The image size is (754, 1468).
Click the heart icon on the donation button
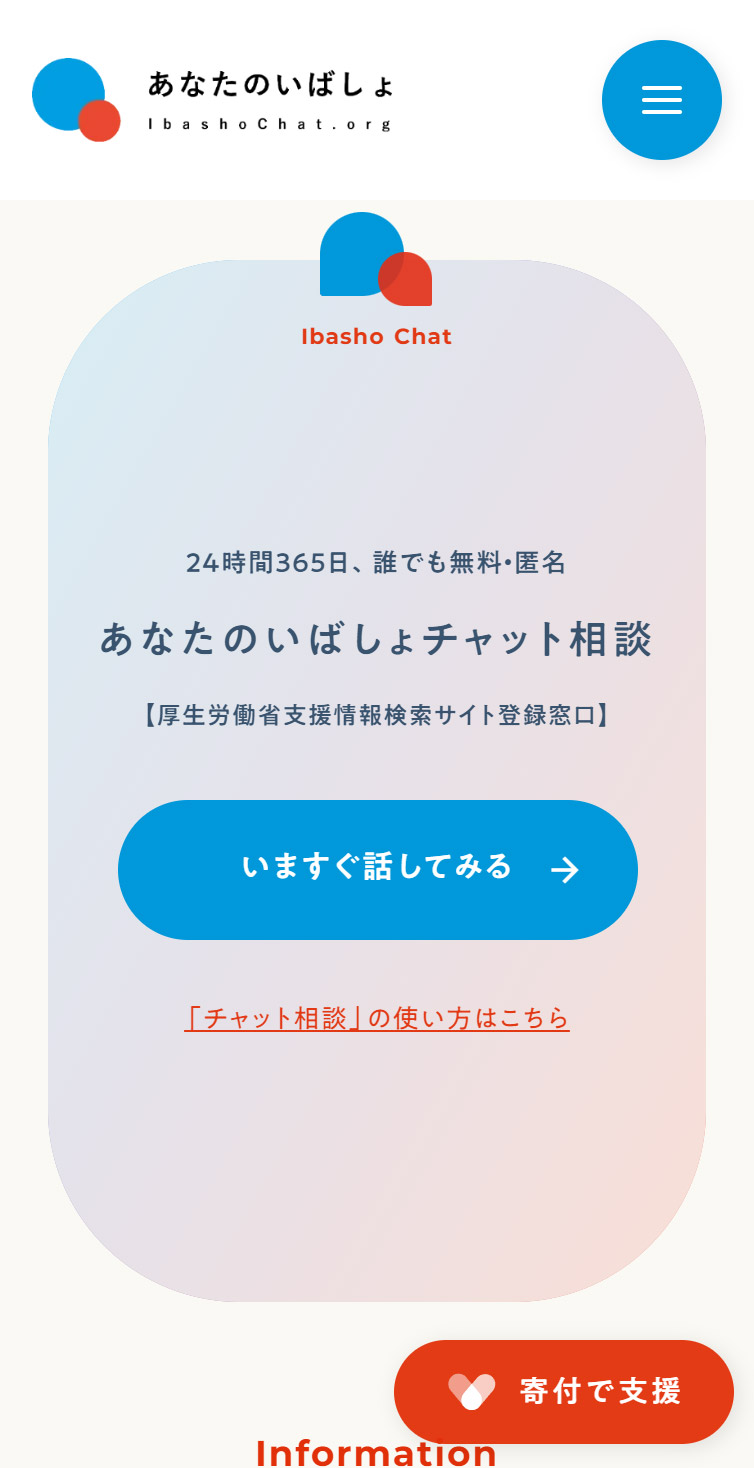click(470, 1391)
